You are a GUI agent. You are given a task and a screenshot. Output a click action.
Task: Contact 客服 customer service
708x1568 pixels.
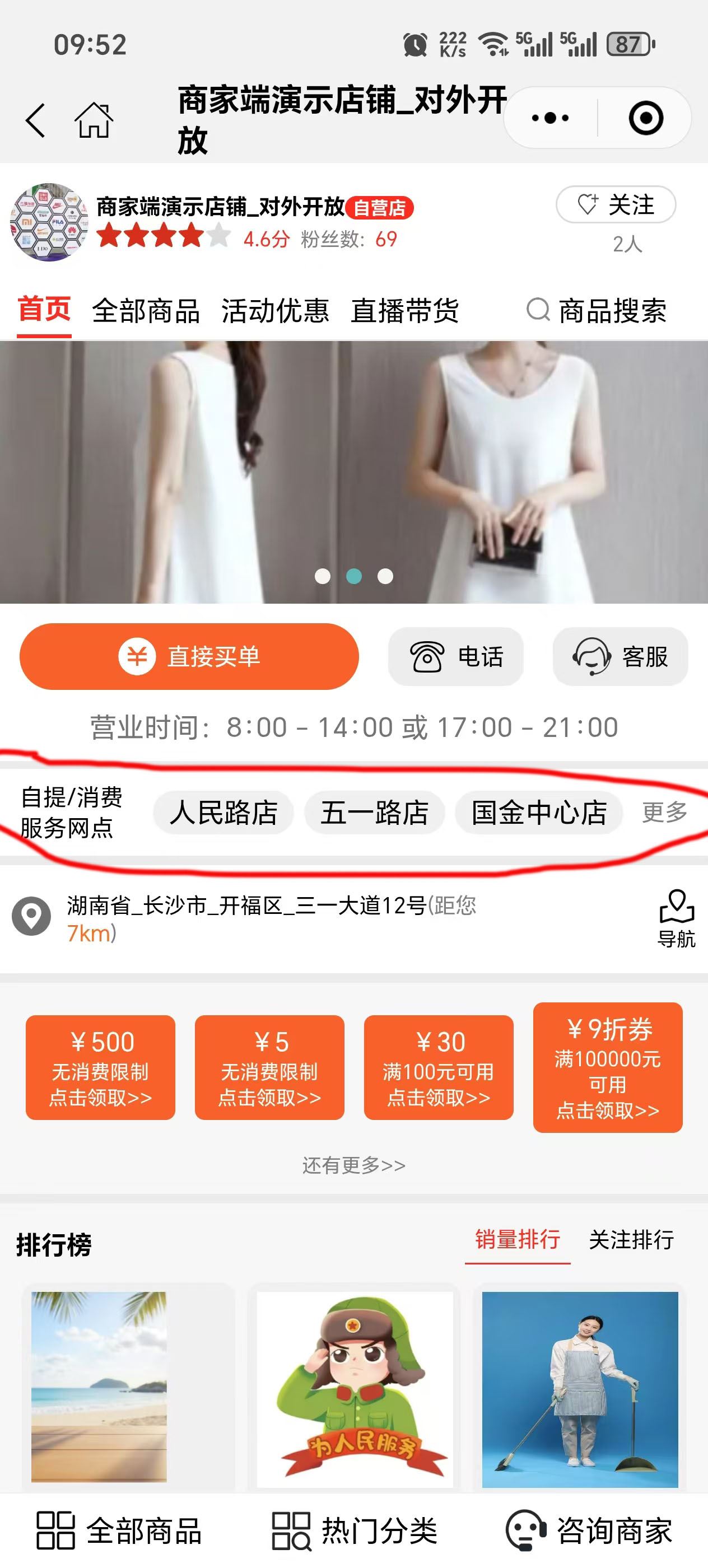[620, 657]
